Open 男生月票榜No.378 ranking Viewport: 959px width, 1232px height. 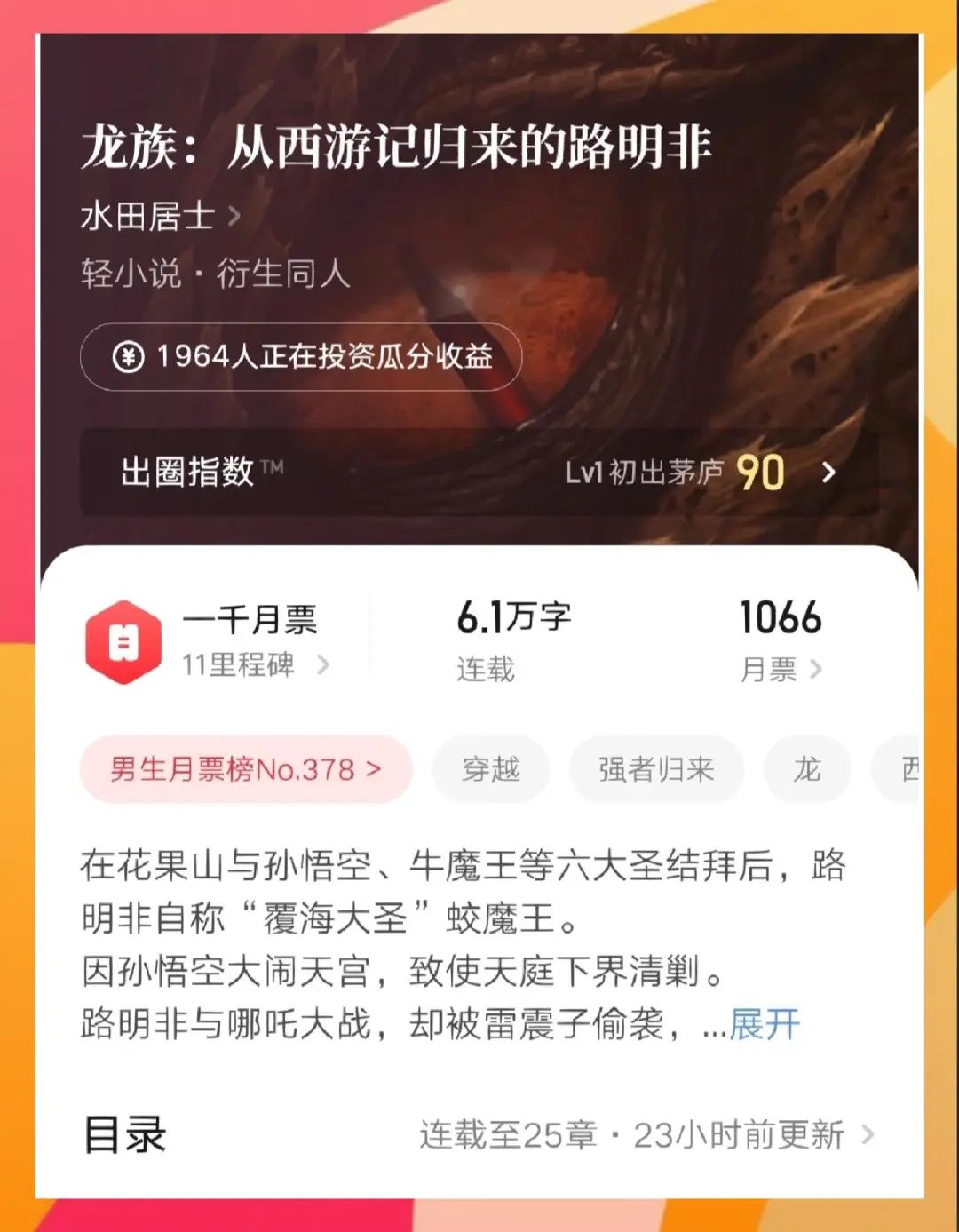(246, 769)
